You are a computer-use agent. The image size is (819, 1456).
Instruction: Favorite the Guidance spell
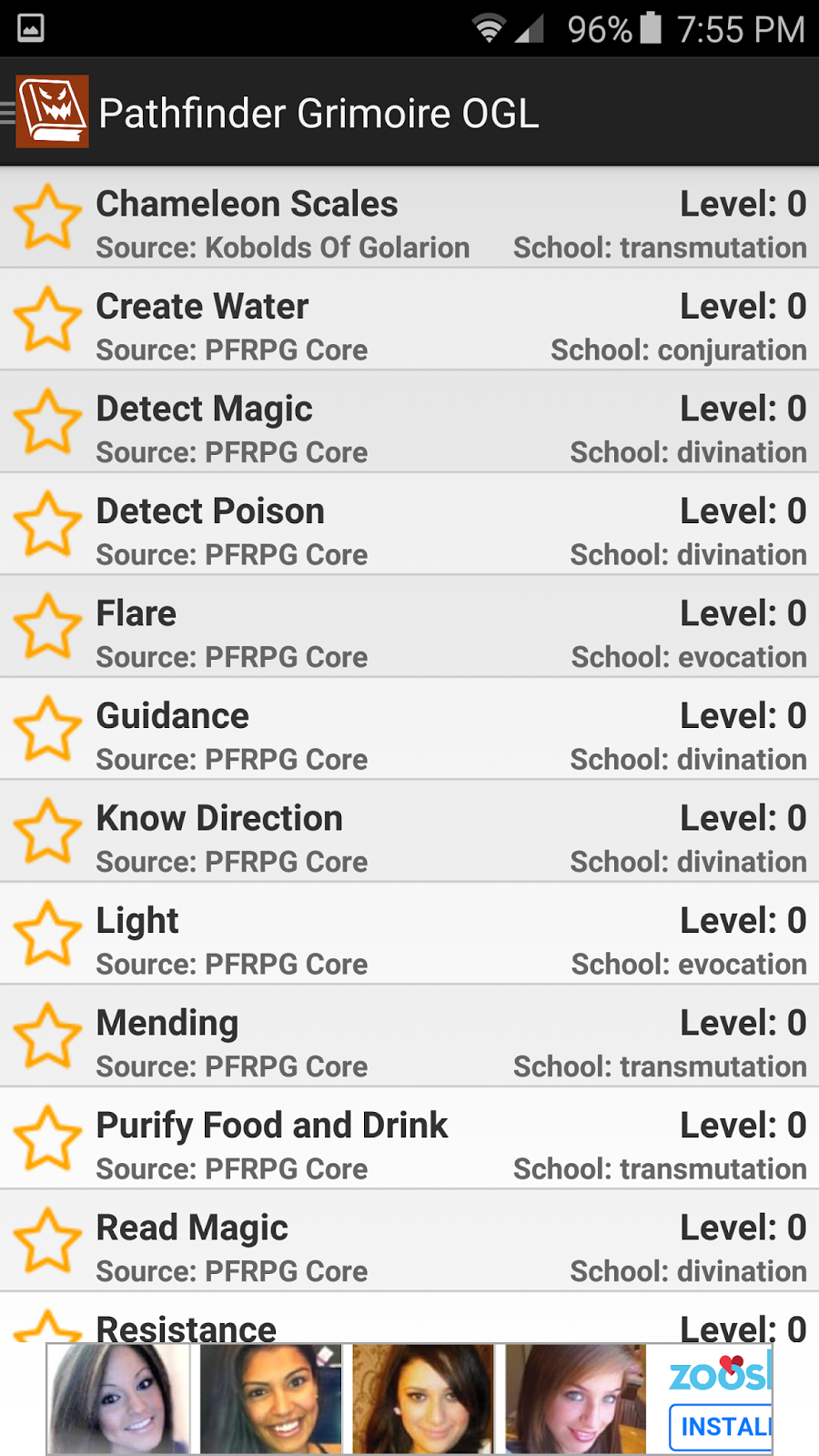47,730
